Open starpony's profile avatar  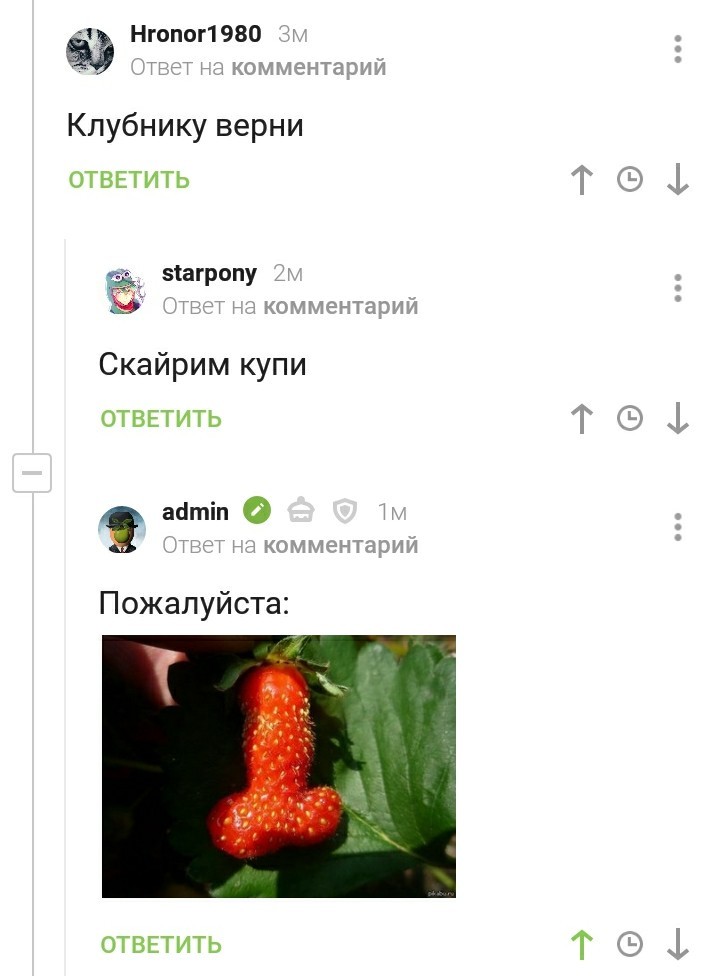(123, 290)
